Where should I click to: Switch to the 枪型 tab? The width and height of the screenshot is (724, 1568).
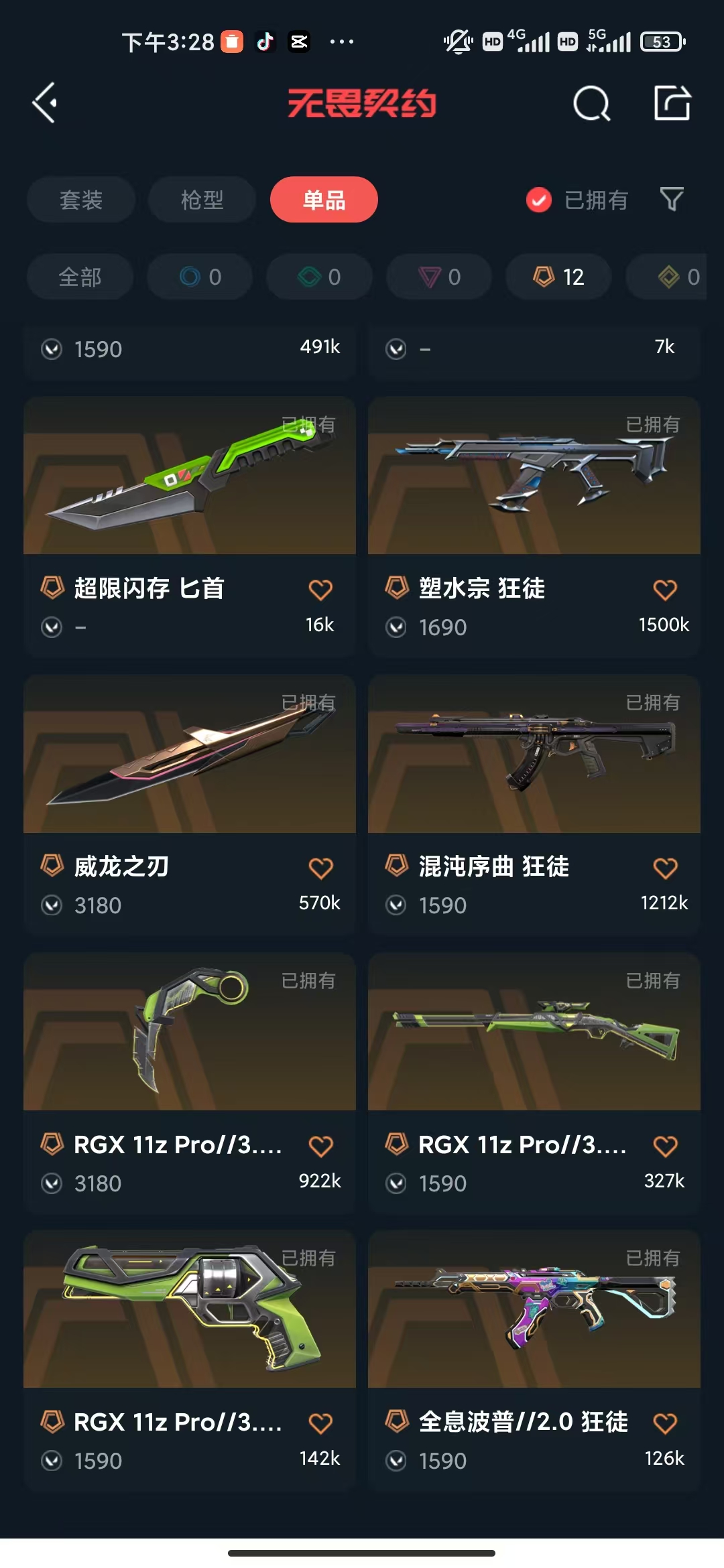click(x=202, y=200)
